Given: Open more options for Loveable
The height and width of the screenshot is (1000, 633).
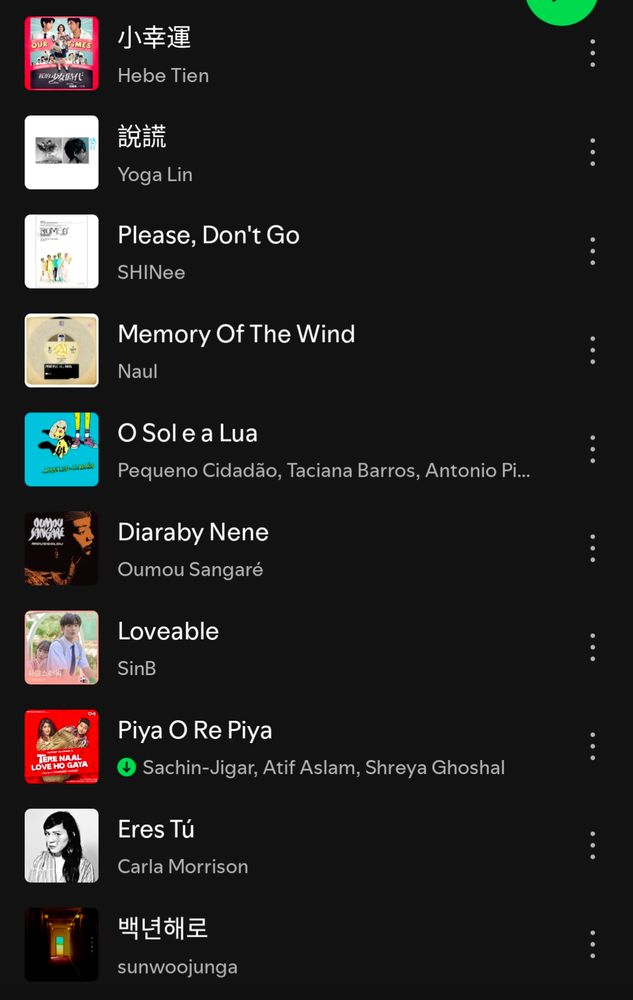Looking at the screenshot, I should (x=593, y=647).
